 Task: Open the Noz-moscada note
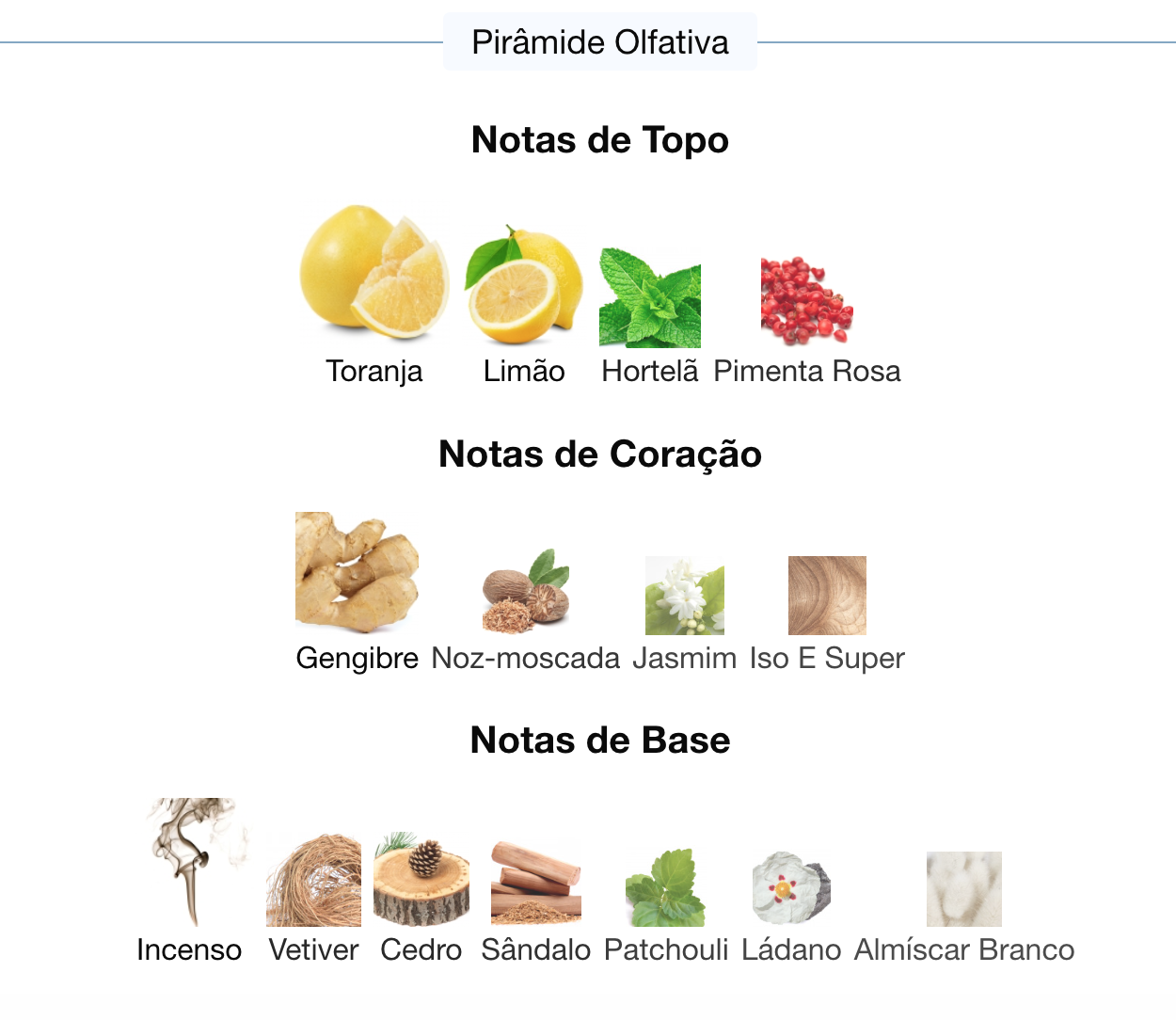[x=526, y=591]
